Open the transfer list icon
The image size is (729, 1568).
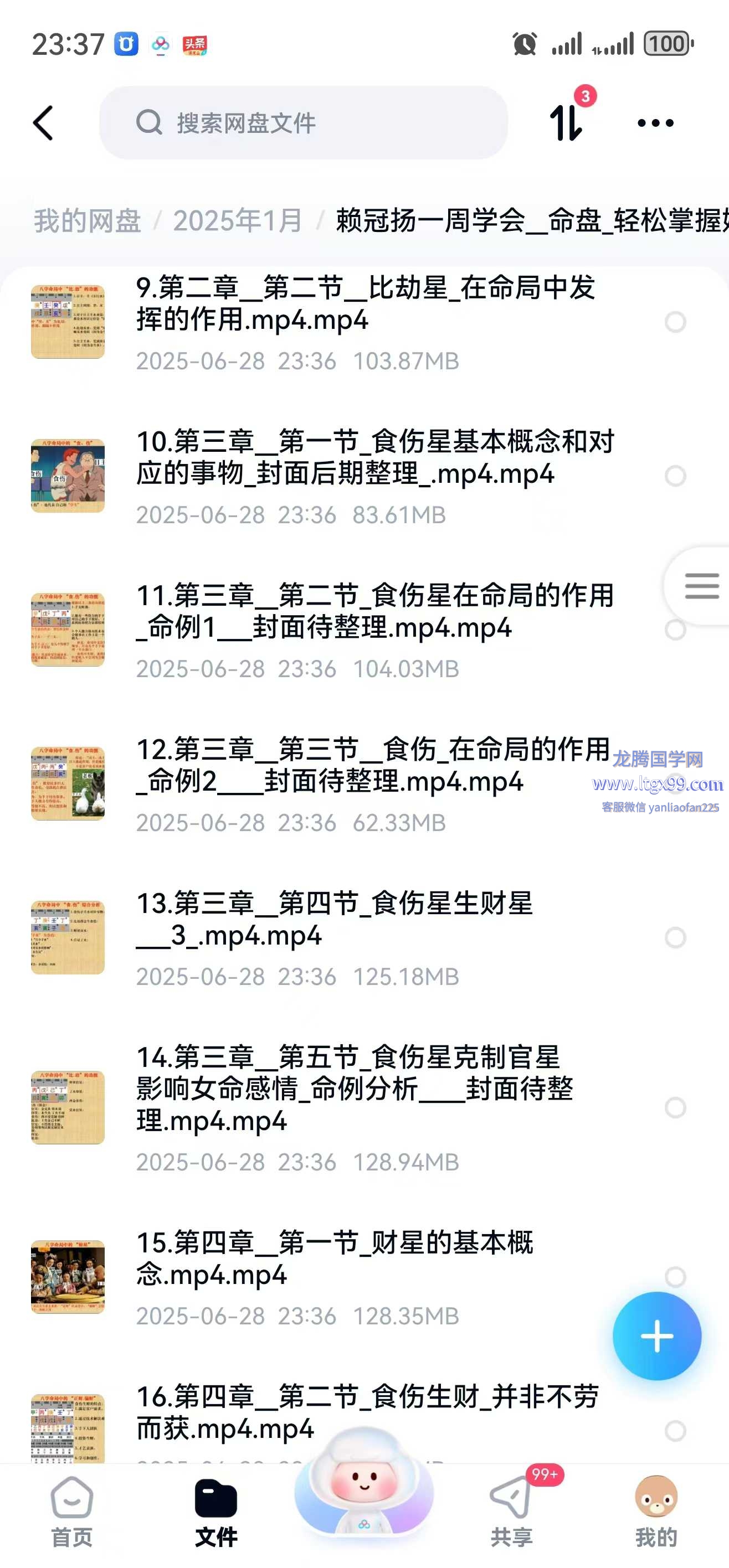pyautogui.click(x=566, y=122)
